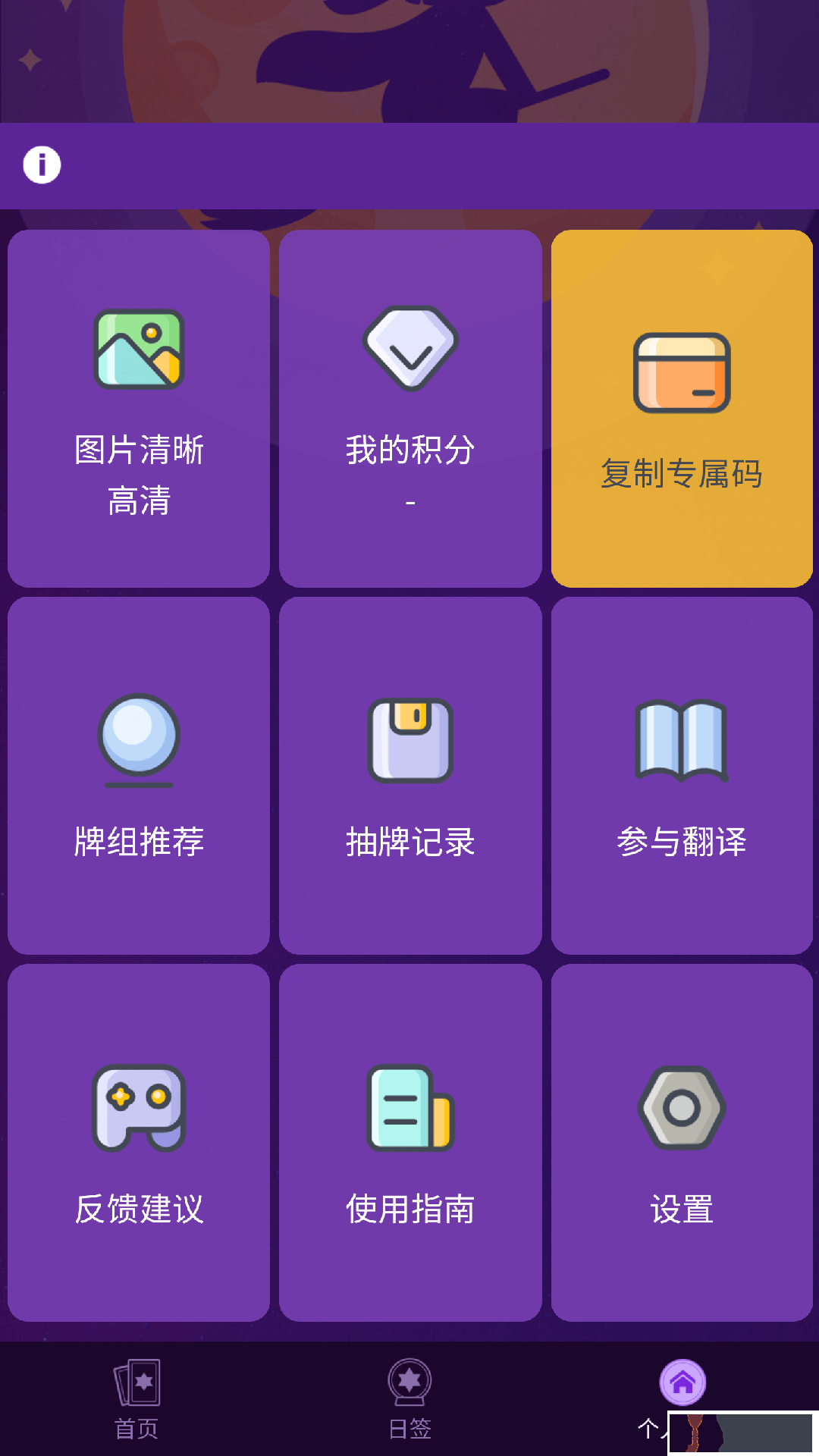Open 反馈建议 feedback page
Viewport: 819px width, 1456px height.
139,1142
